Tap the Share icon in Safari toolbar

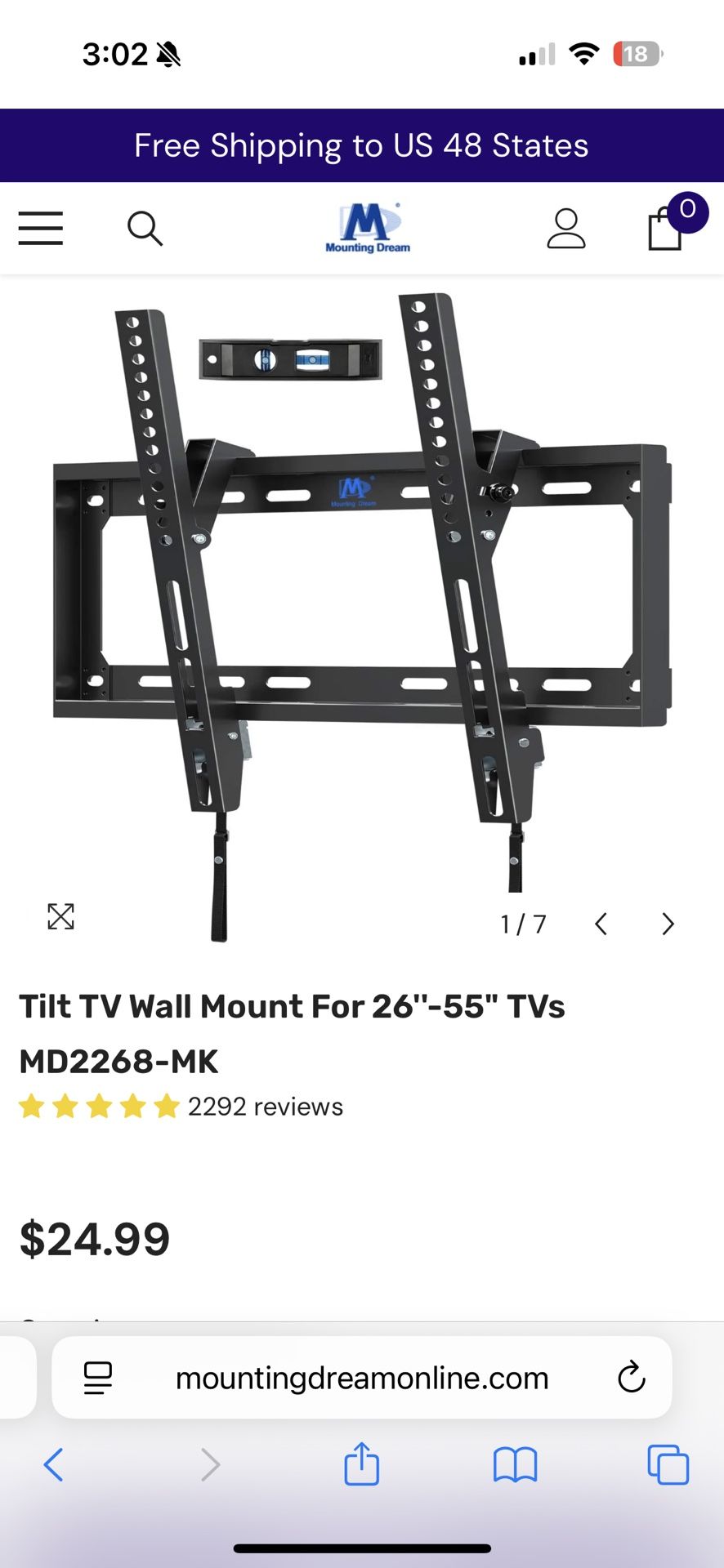pyautogui.click(x=361, y=1466)
